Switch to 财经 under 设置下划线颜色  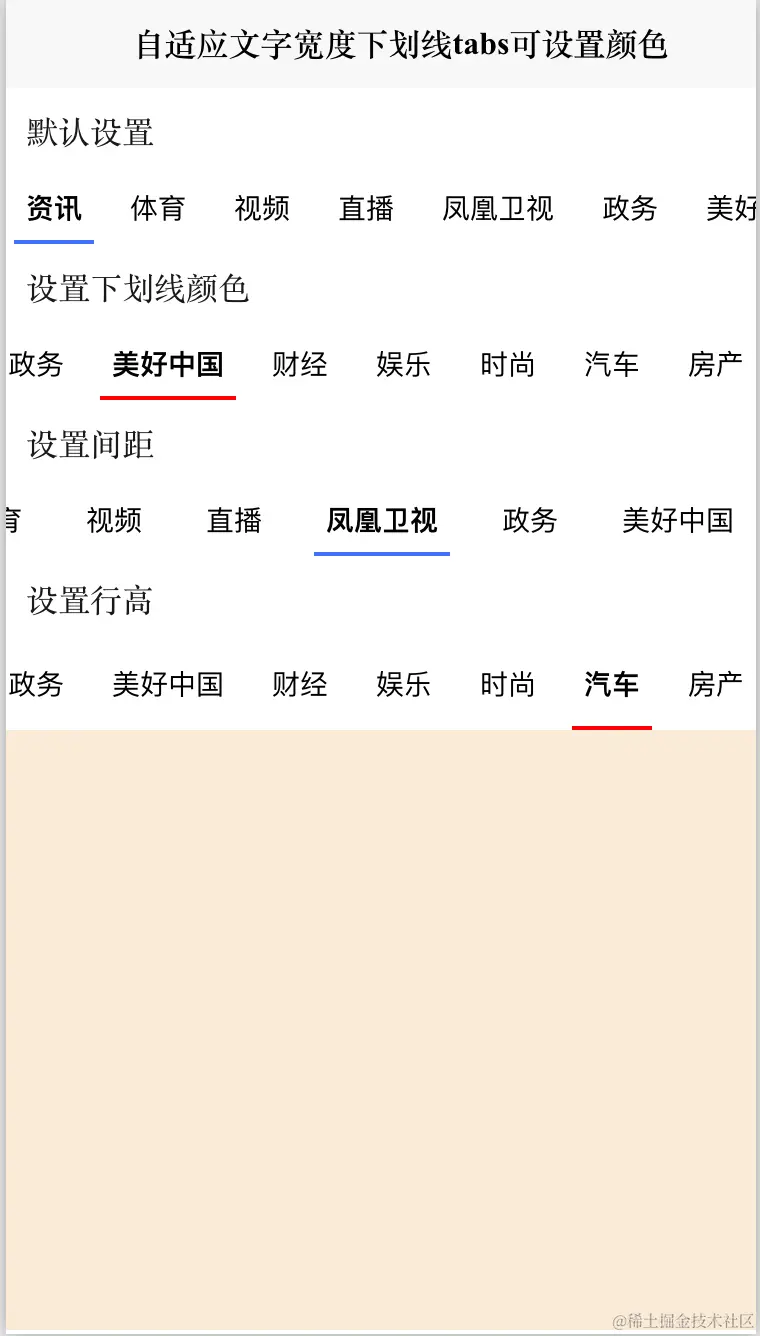coord(300,365)
